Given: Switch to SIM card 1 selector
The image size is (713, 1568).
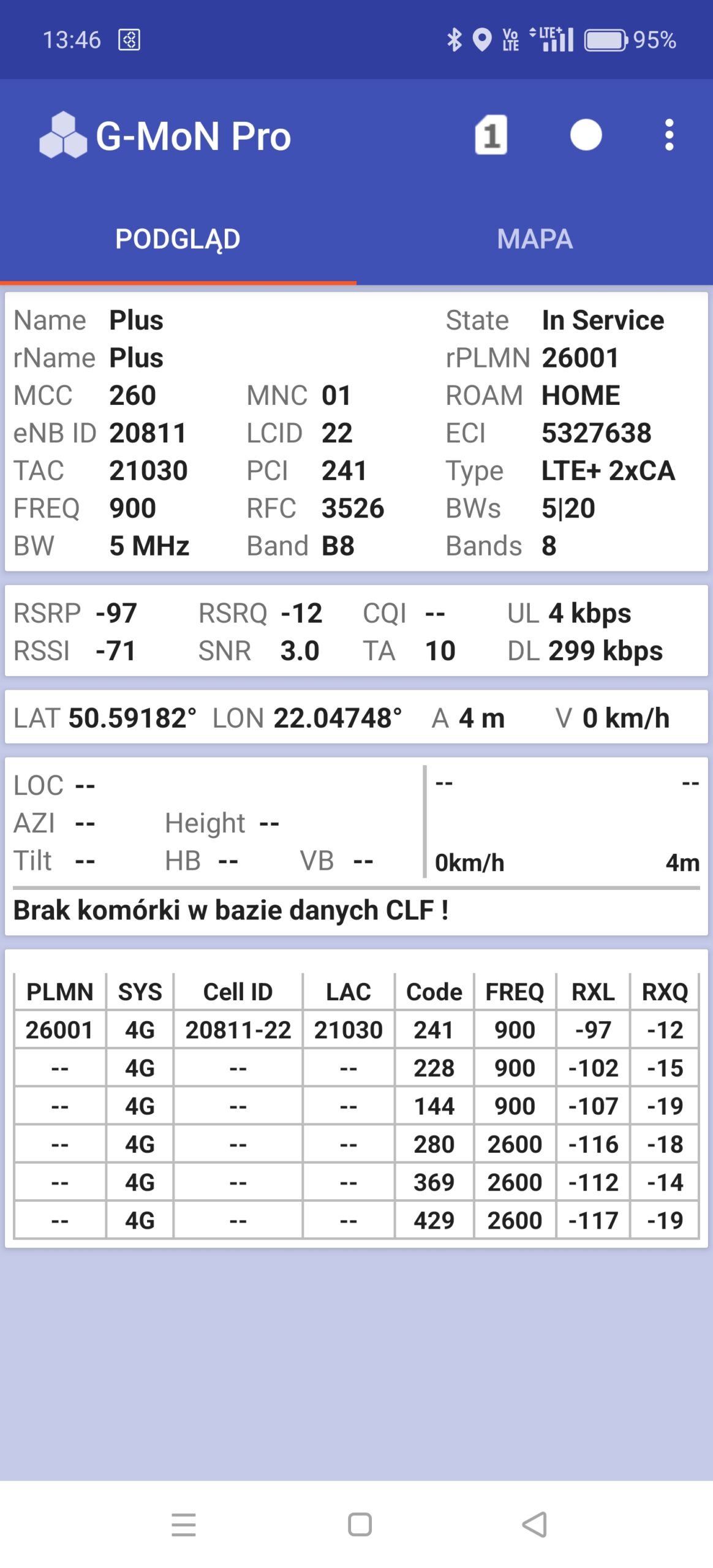Looking at the screenshot, I should tap(491, 135).
